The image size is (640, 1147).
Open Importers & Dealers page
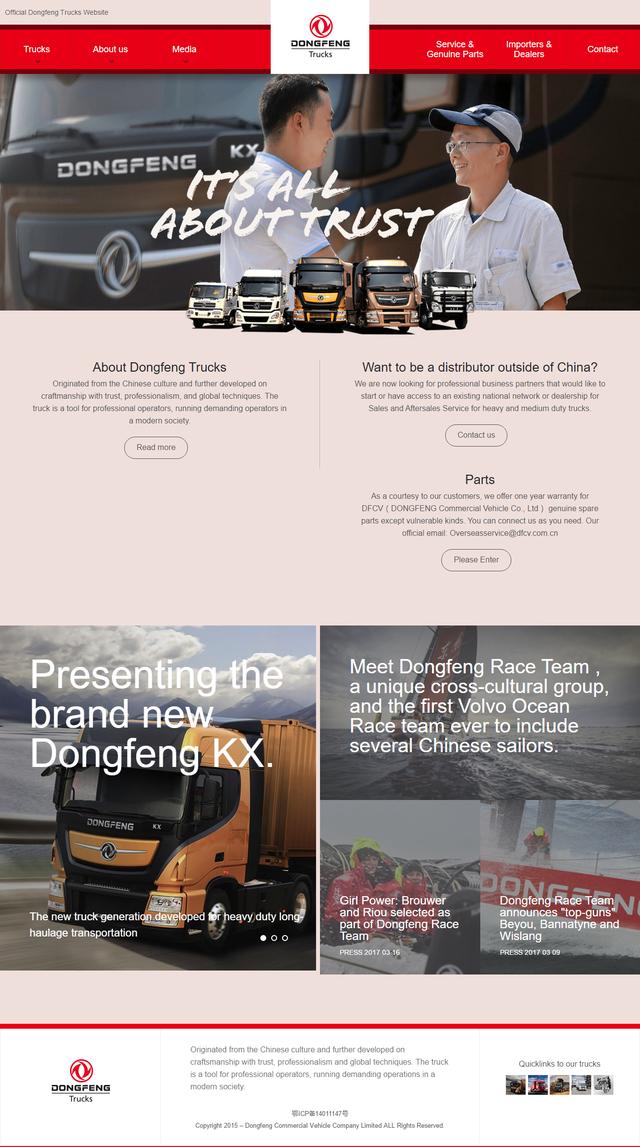(x=529, y=49)
